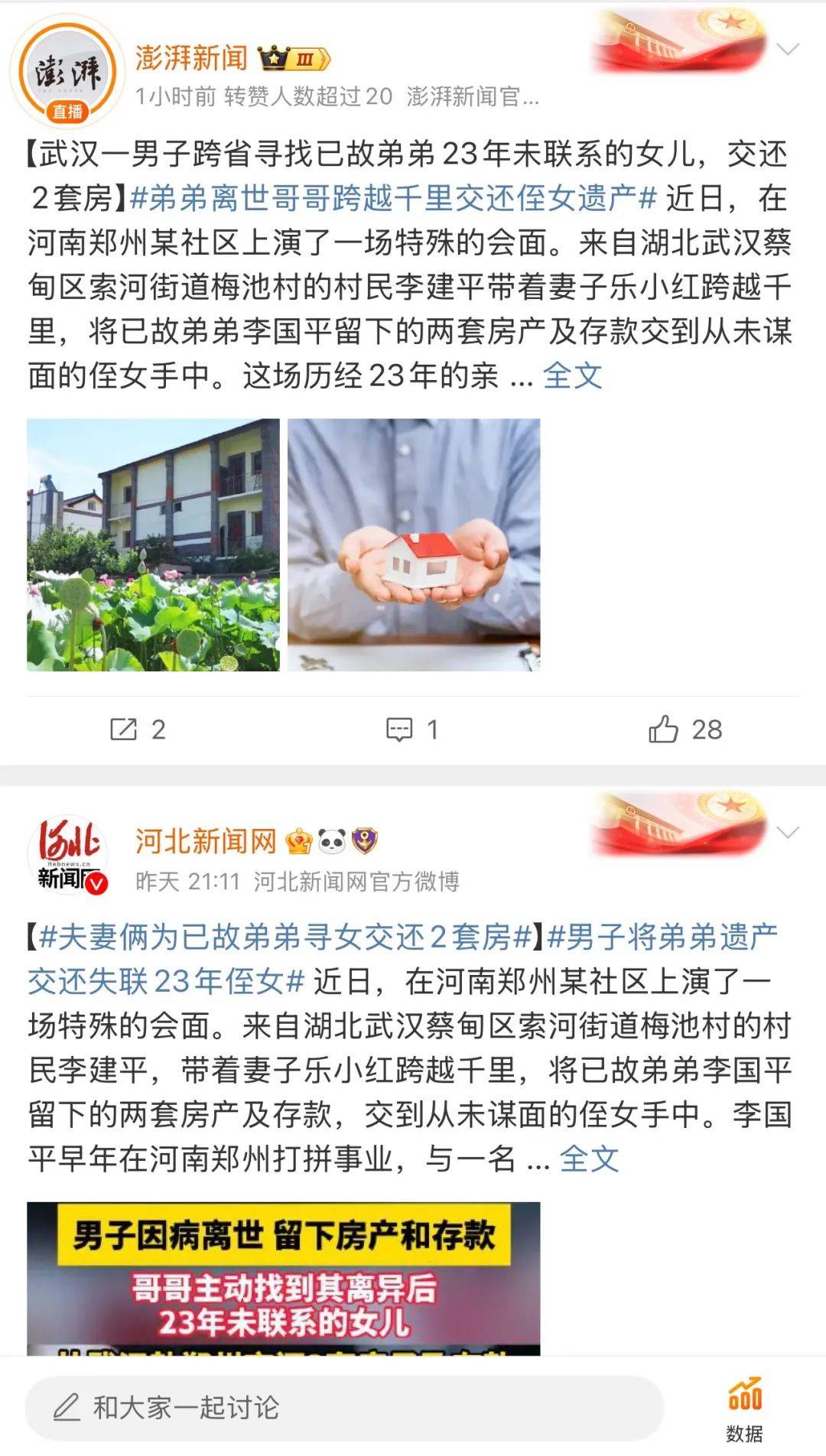Expand options chevron on 河北新闻网 post

point(787,833)
